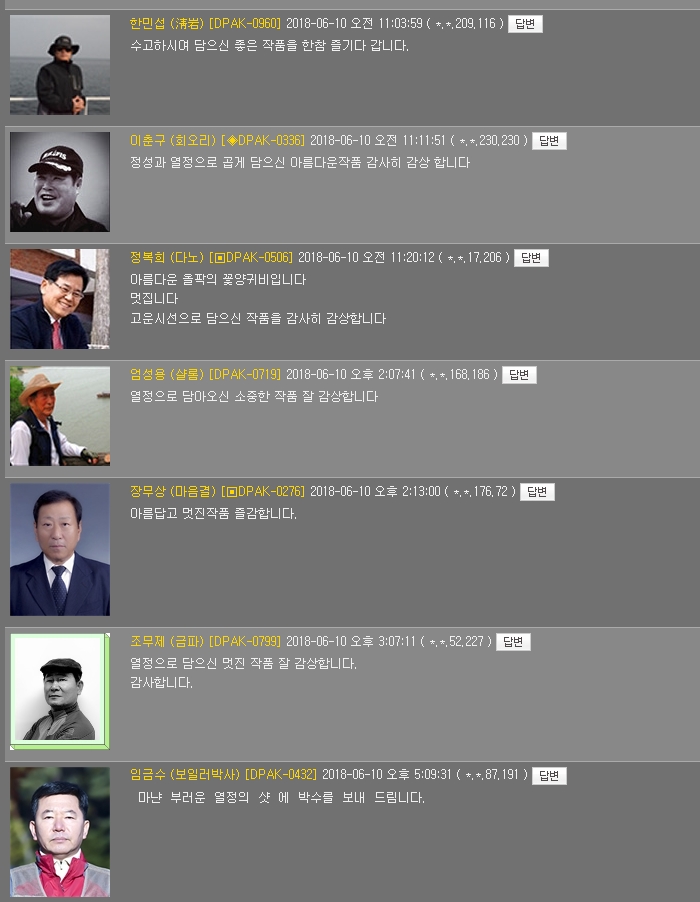Tap 답변 on 임금수's comment

coord(549,776)
